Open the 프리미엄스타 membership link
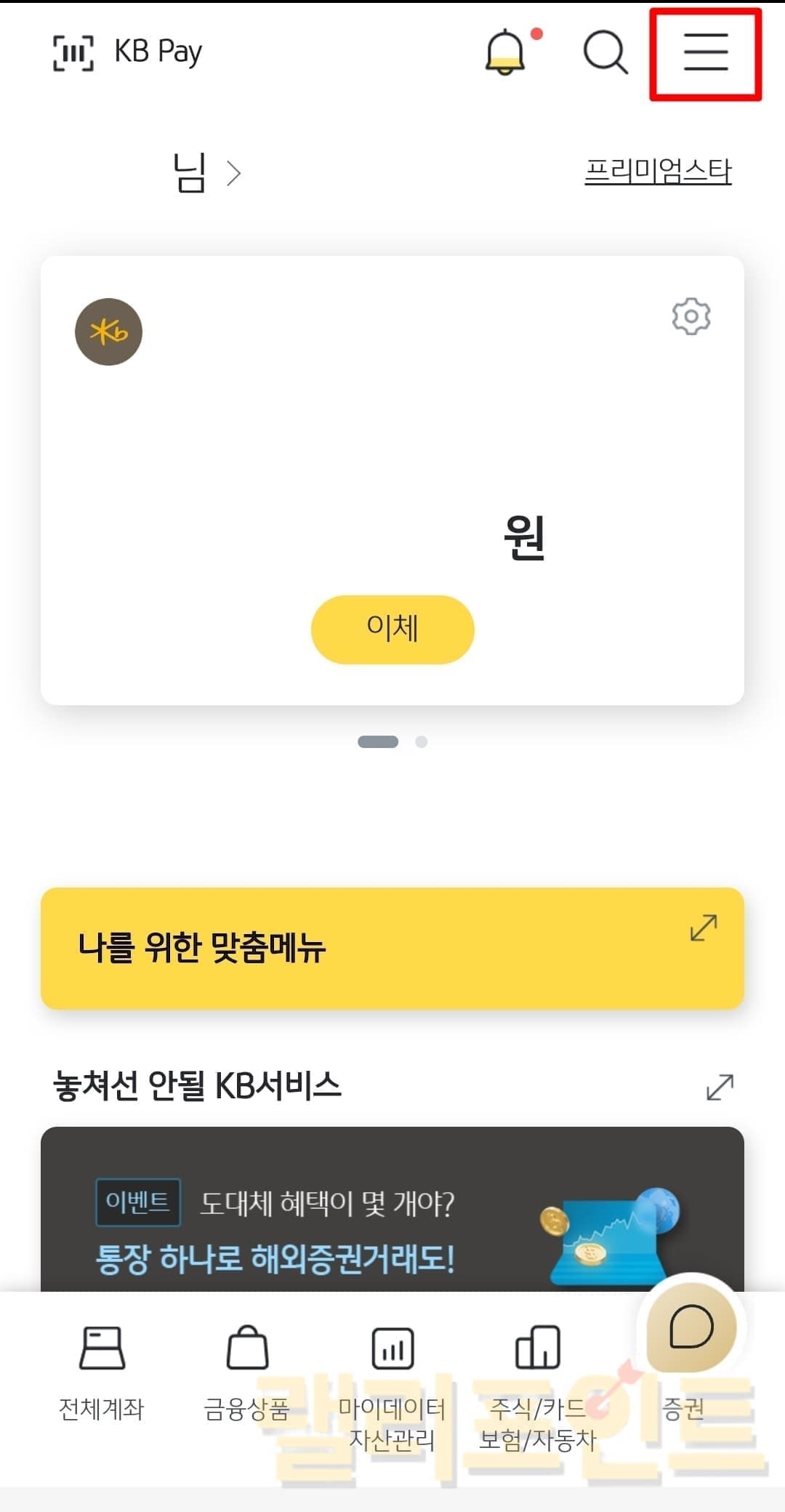 click(x=658, y=172)
